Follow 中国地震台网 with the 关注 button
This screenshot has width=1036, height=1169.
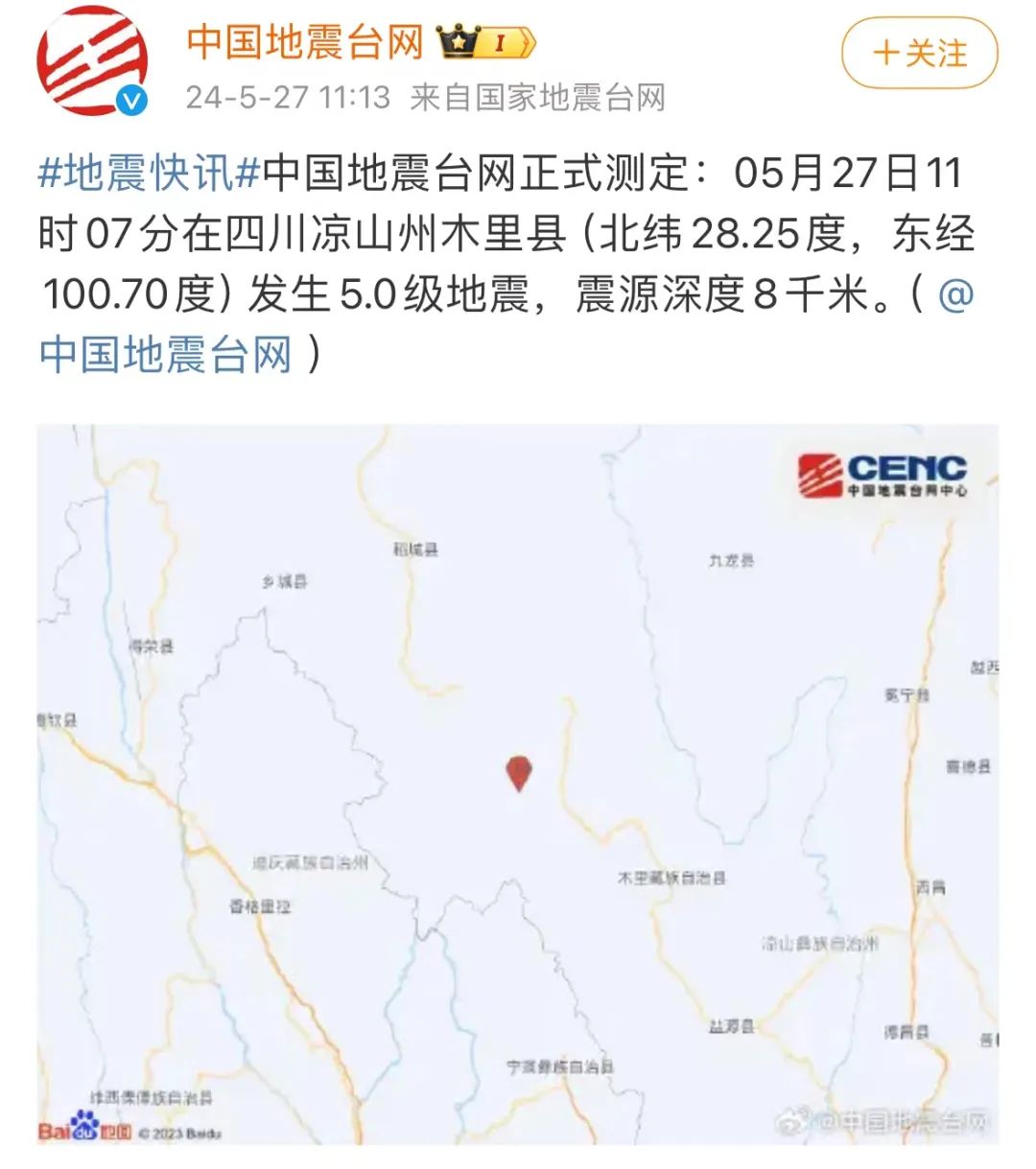pos(919,54)
